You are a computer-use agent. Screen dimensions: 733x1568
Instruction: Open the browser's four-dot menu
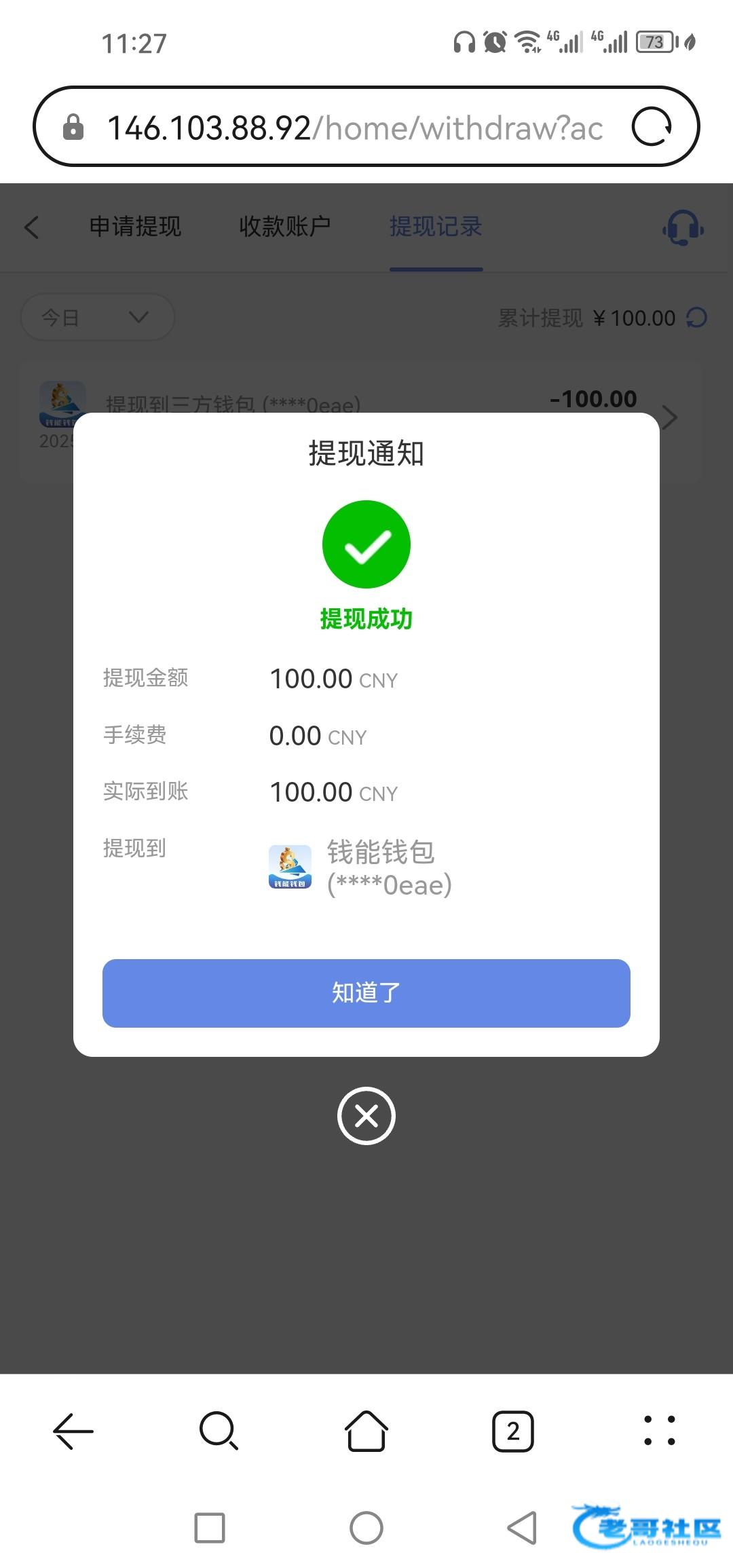pyautogui.click(x=659, y=1430)
